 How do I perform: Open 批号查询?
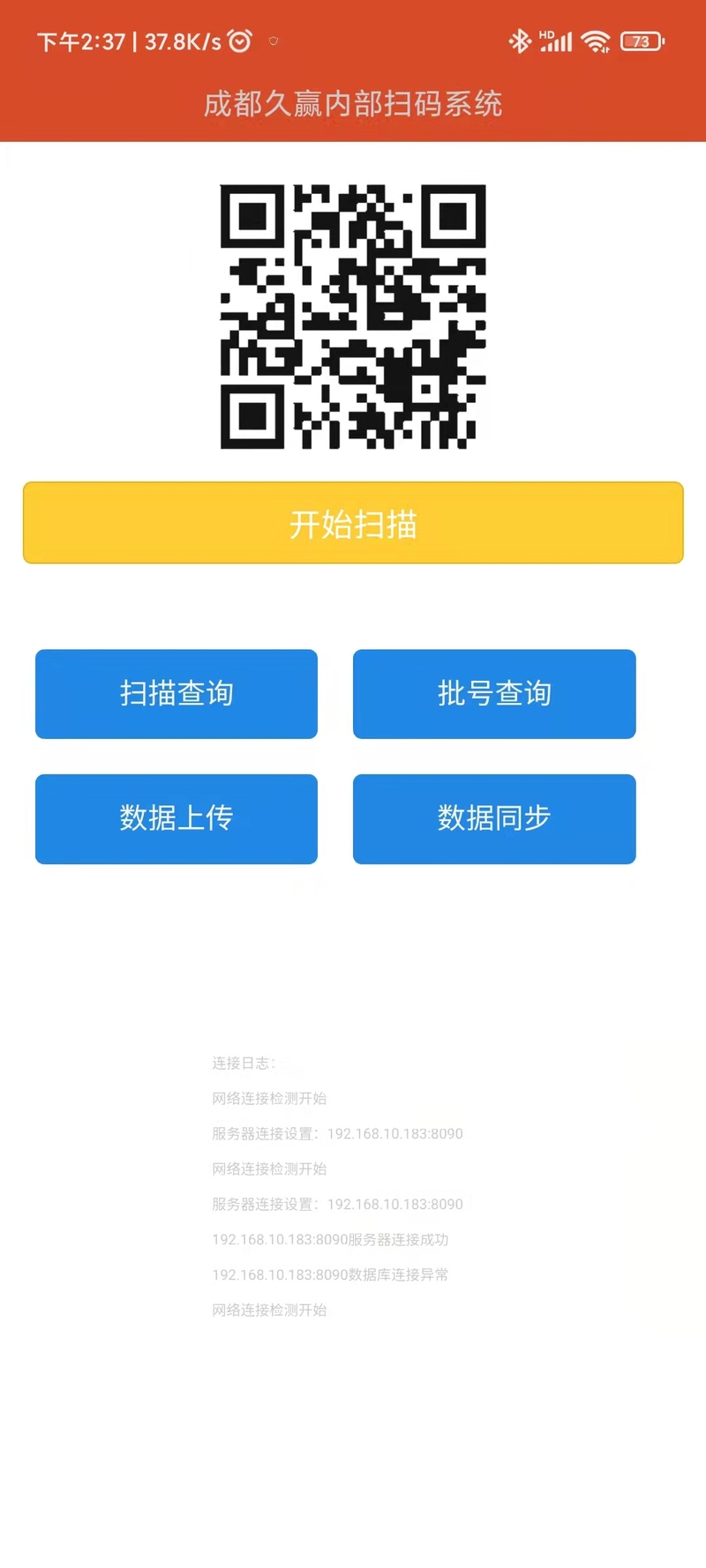(x=494, y=694)
